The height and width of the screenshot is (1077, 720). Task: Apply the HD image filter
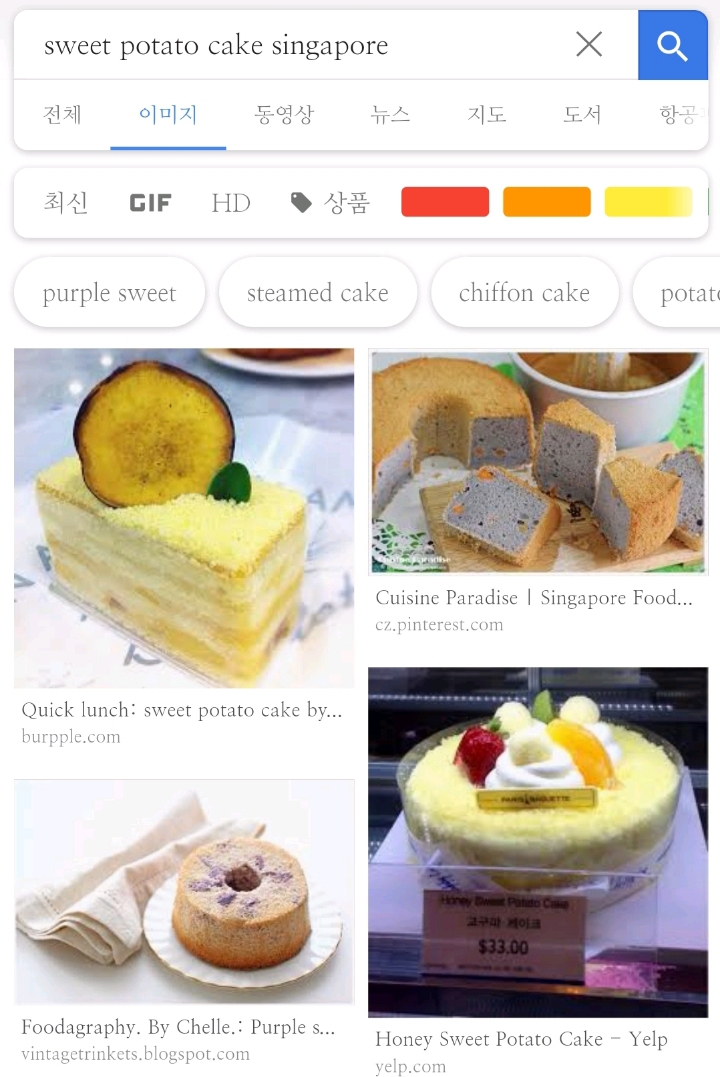pos(229,202)
